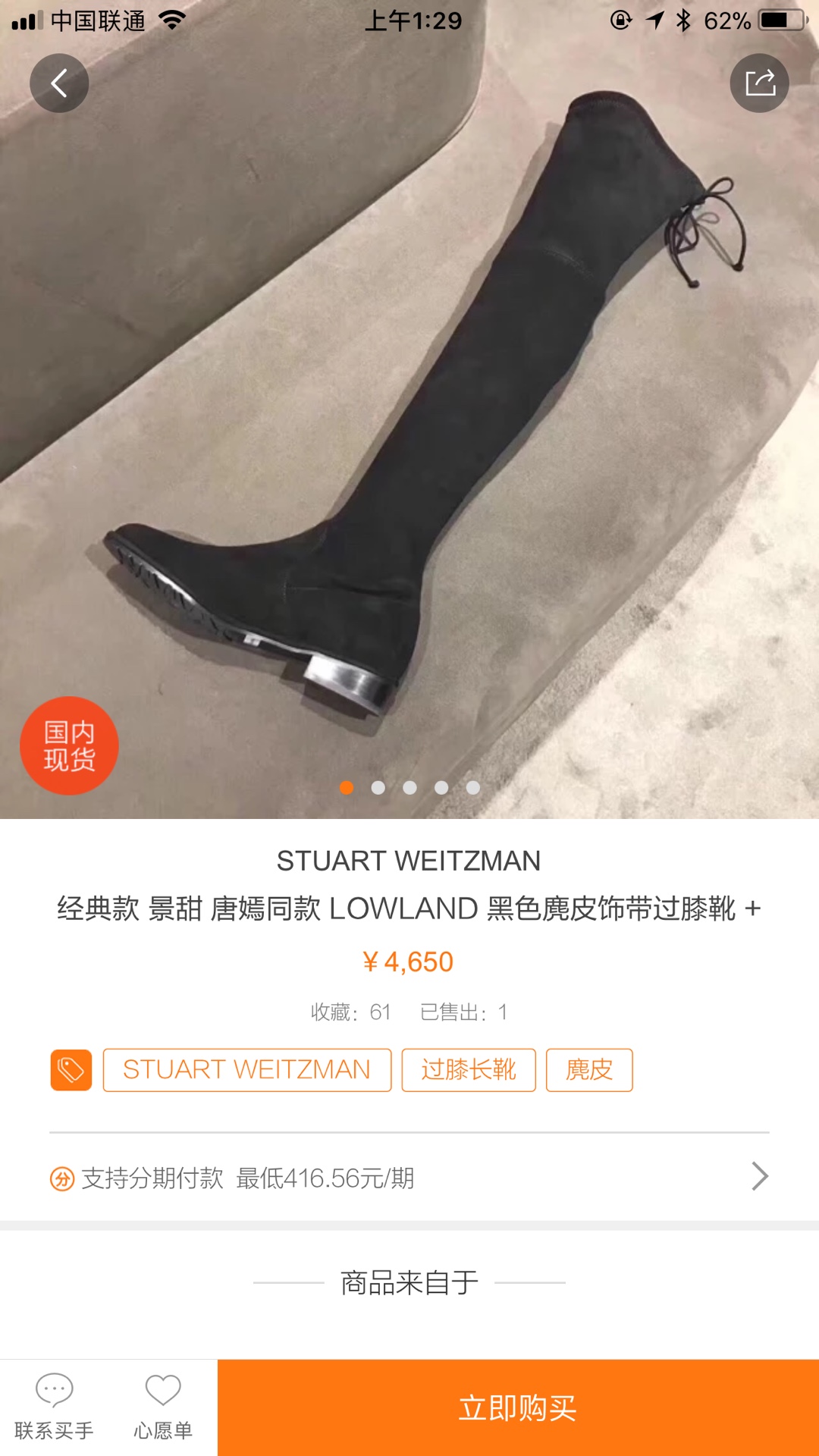
Task: Select the 麂皮 tag chip
Action: (588, 1070)
